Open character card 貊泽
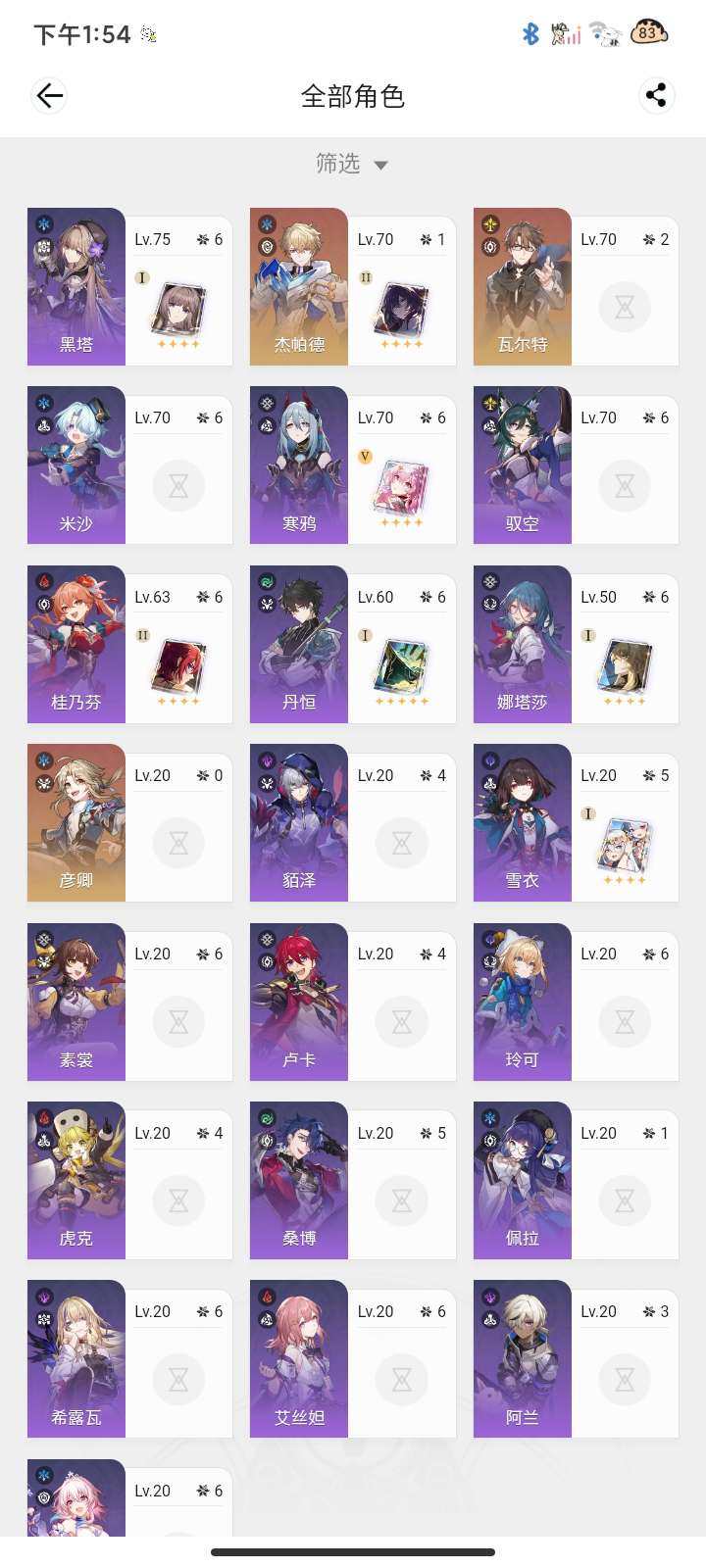 point(352,823)
